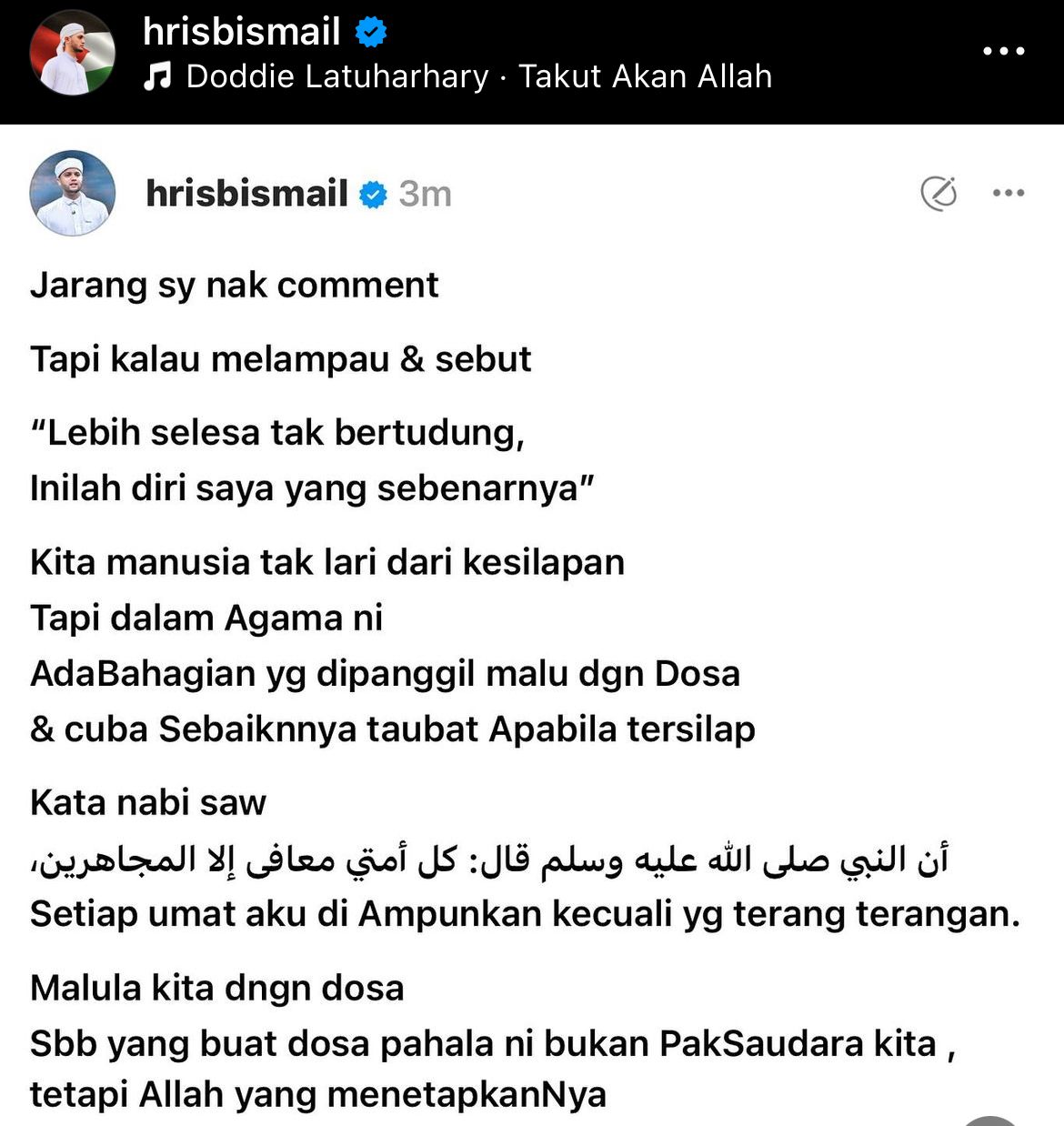The image size is (1064, 1126).
Task: Open the three-dot menu on the Threads post
Action: click(1009, 193)
